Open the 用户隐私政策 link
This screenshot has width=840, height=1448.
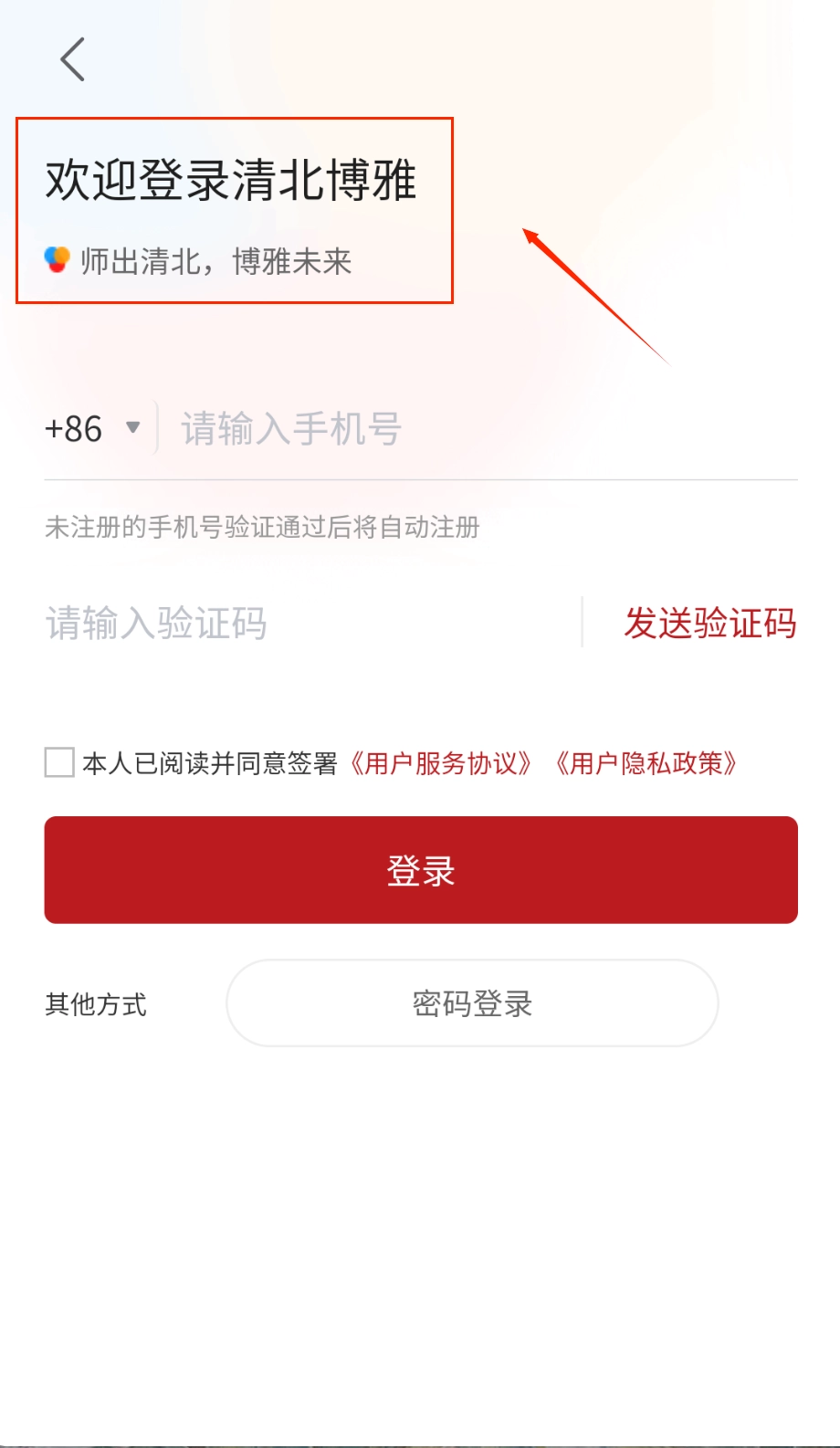pos(646,763)
